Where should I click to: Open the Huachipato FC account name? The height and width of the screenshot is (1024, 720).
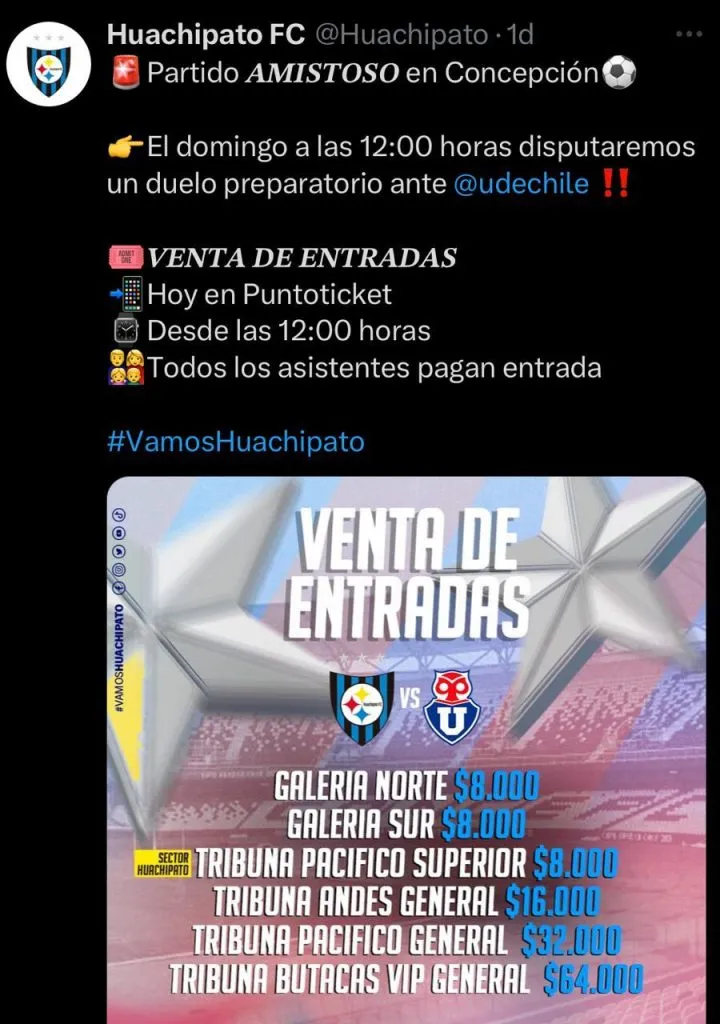tap(207, 35)
